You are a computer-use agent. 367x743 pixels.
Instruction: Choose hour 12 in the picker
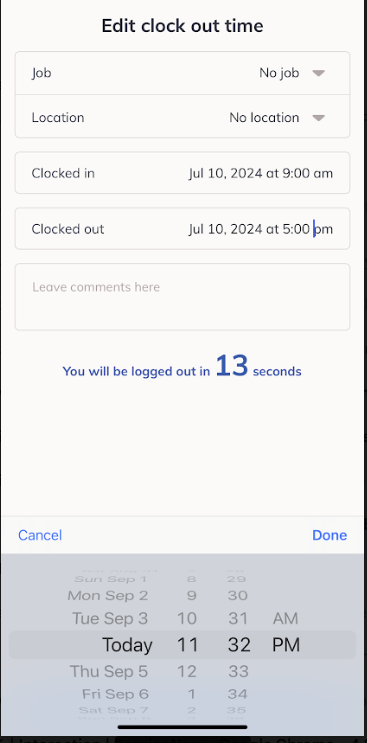pos(187,671)
